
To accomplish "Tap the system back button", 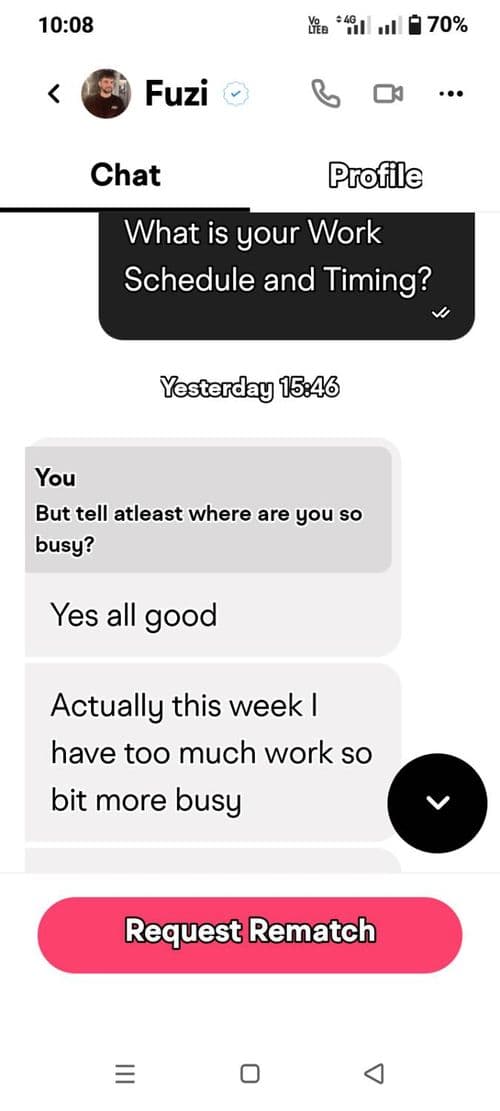I will coord(374,1073).
